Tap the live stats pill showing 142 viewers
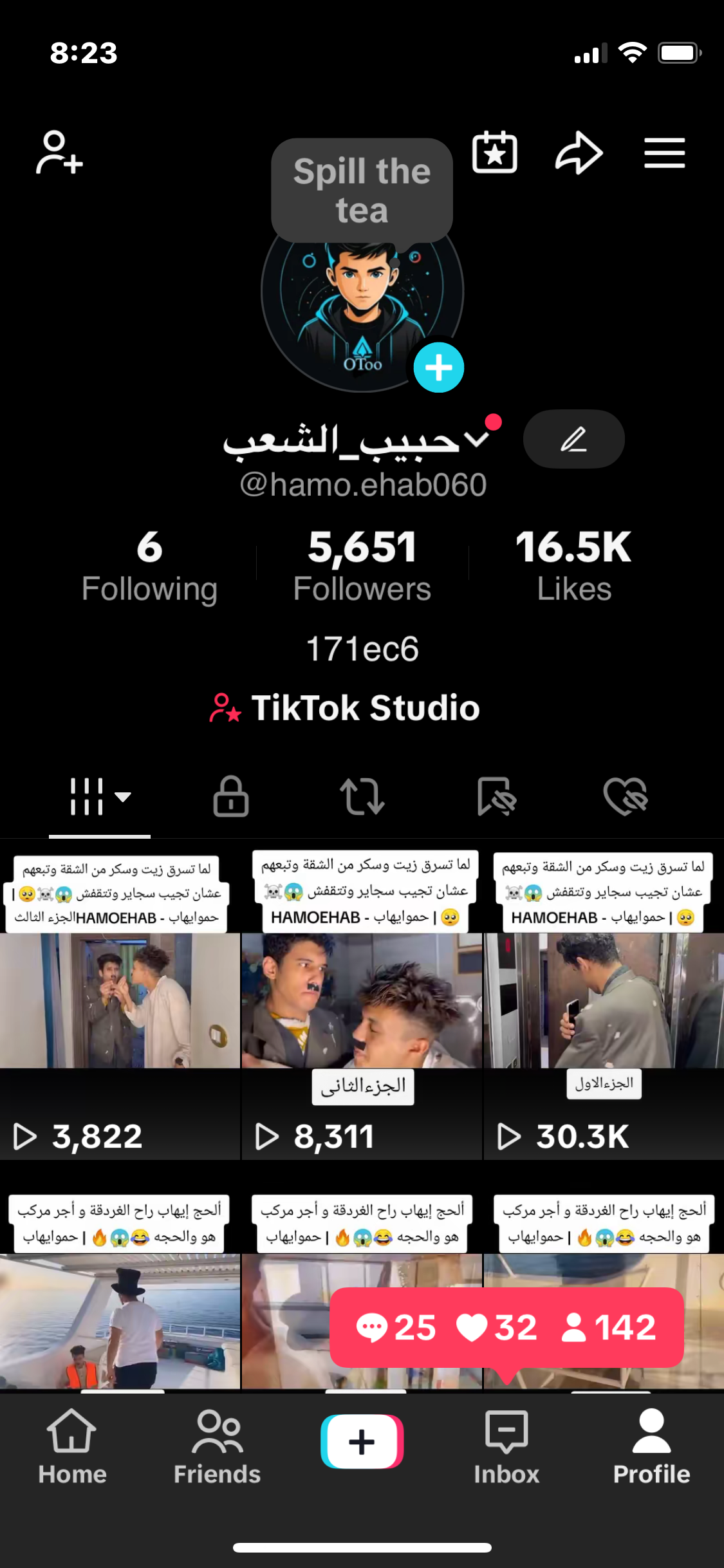 click(x=506, y=1327)
